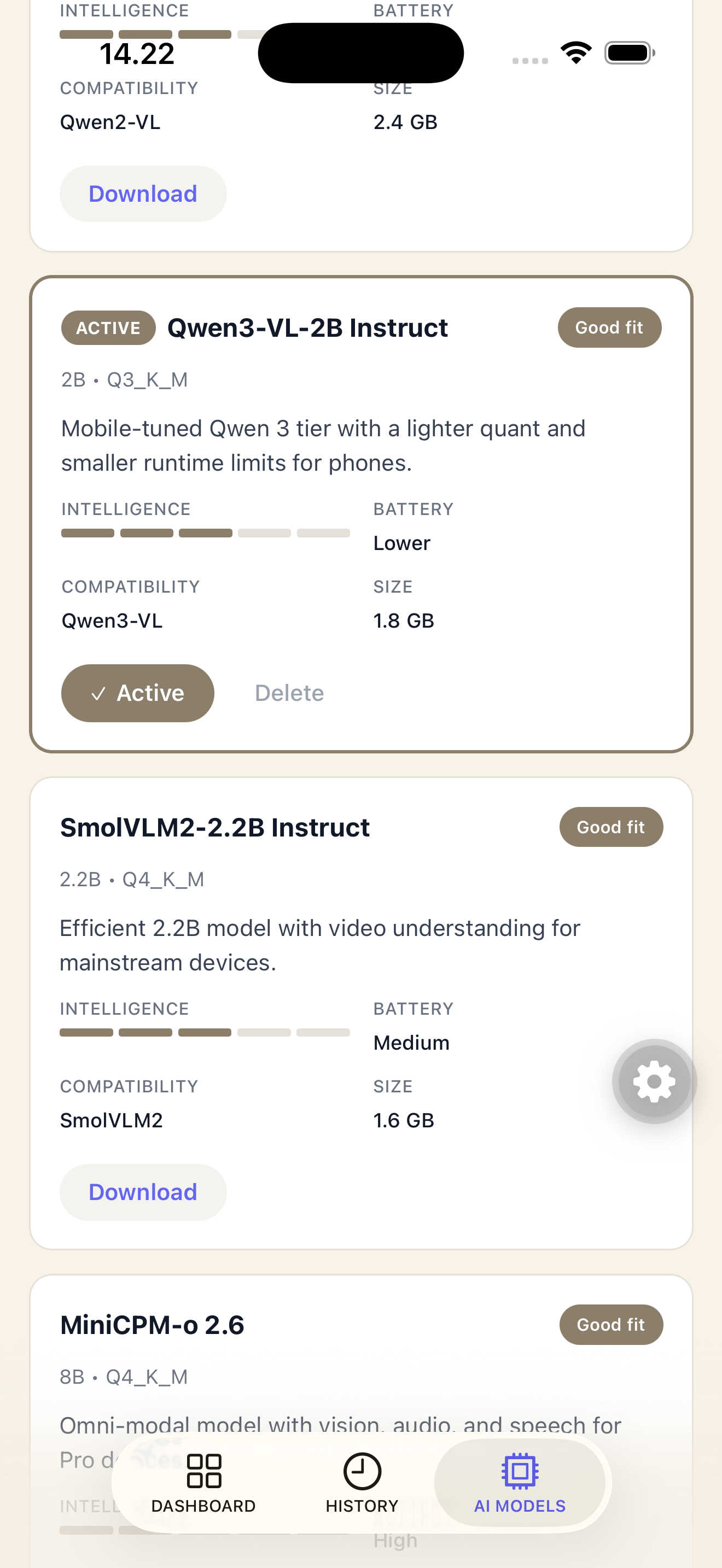This screenshot has height=1568, width=722.
Task: Tap the intelligence rating bar for SmolVLM2
Action: (x=205, y=1032)
